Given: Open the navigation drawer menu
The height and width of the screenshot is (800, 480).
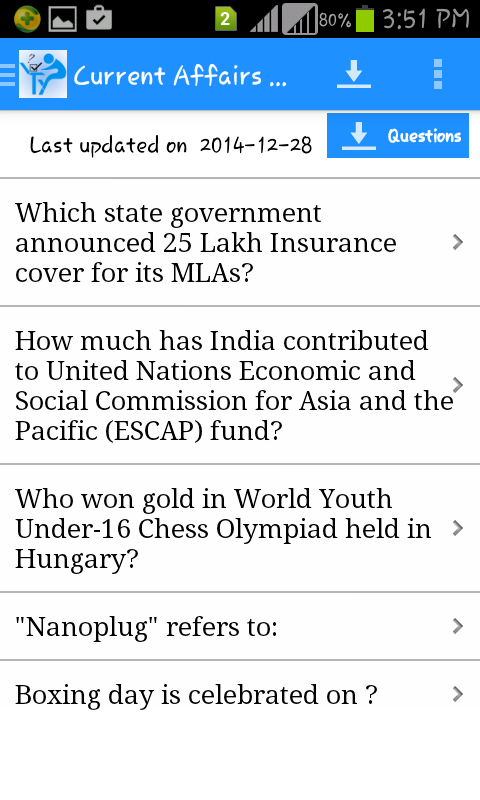Looking at the screenshot, I should [x=8, y=75].
